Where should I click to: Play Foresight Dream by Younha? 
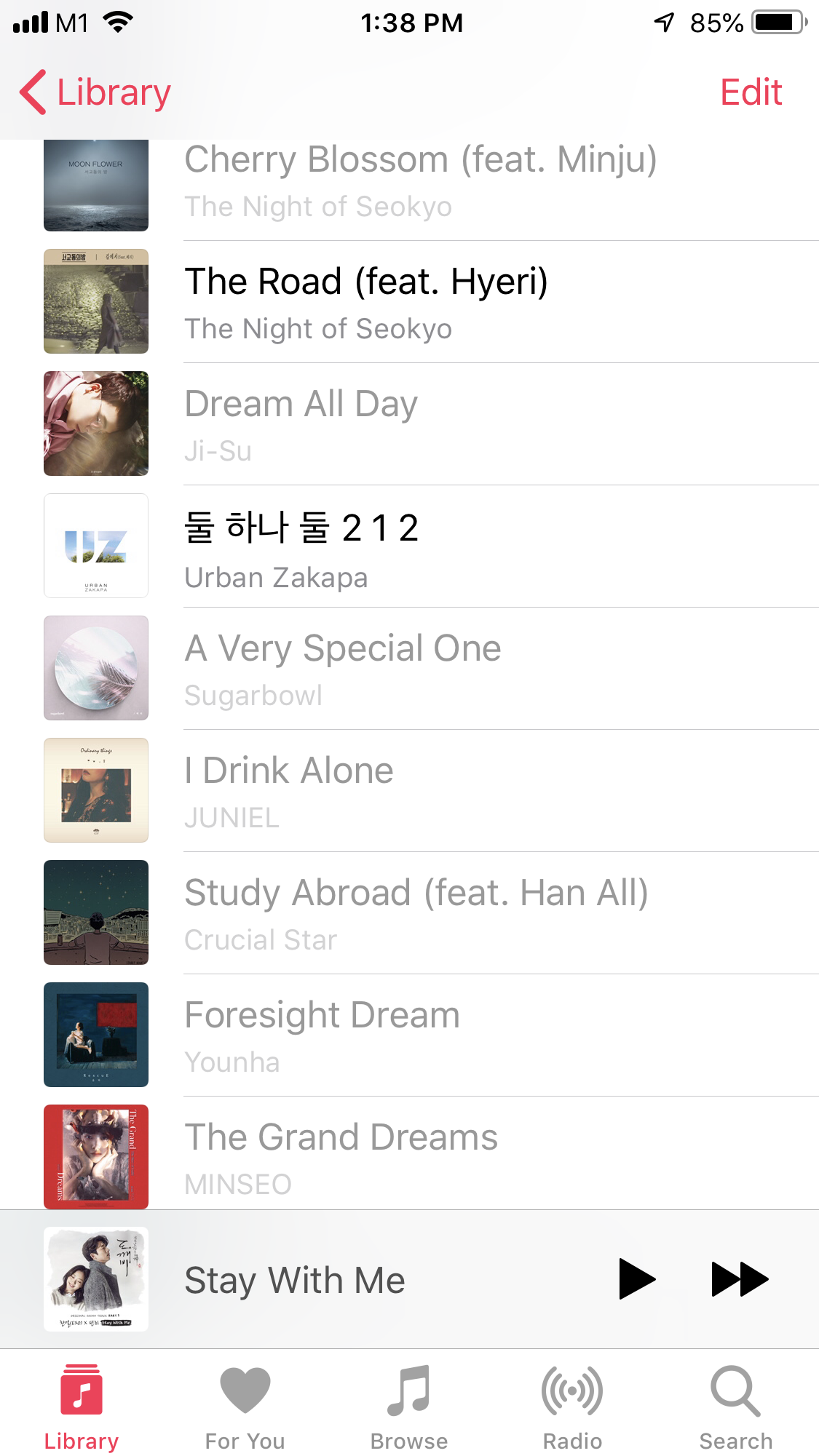(x=322, y=1036)
